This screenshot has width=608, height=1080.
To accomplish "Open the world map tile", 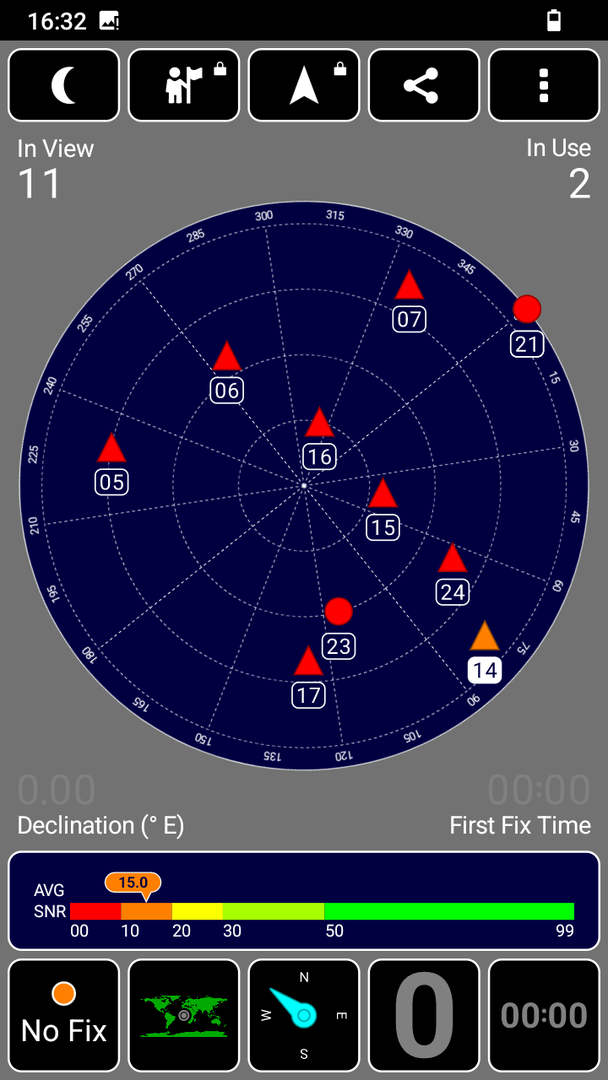I will pyautogui.click(x=184, y=1015).
